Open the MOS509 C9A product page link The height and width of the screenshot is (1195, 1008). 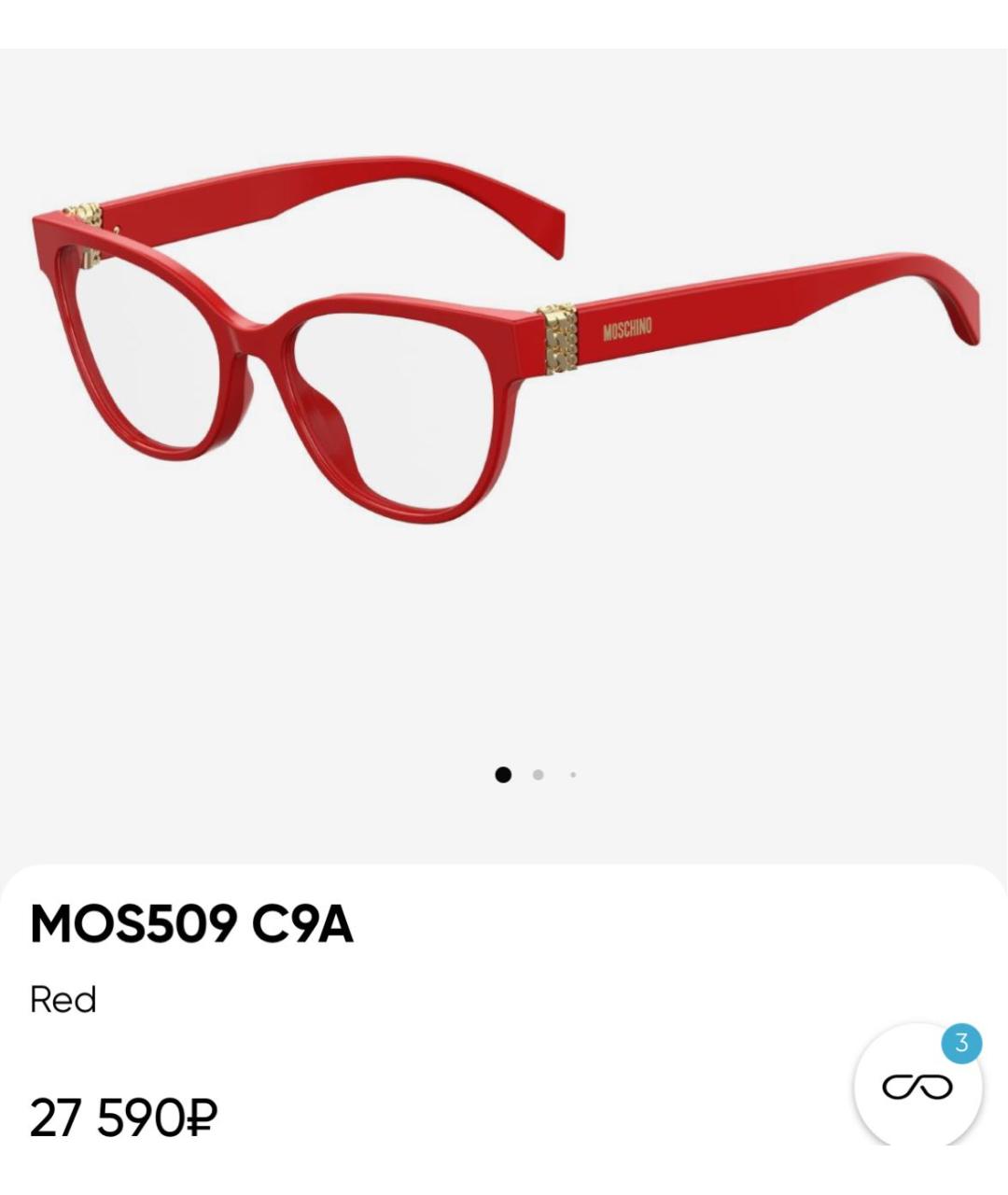pyautogui.click(x=191, y=924)
